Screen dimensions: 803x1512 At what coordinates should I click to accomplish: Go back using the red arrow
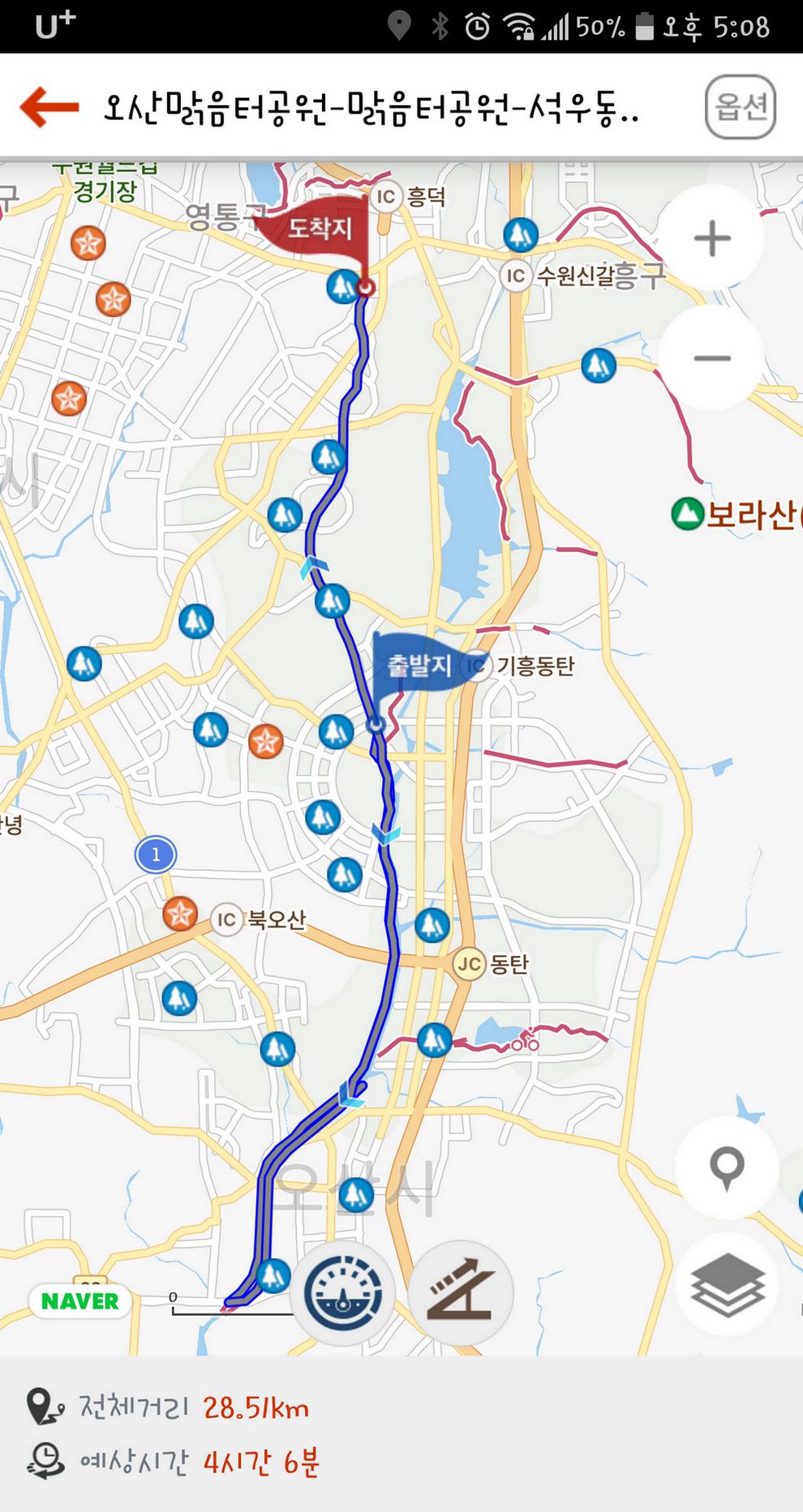tap(49, 106)
